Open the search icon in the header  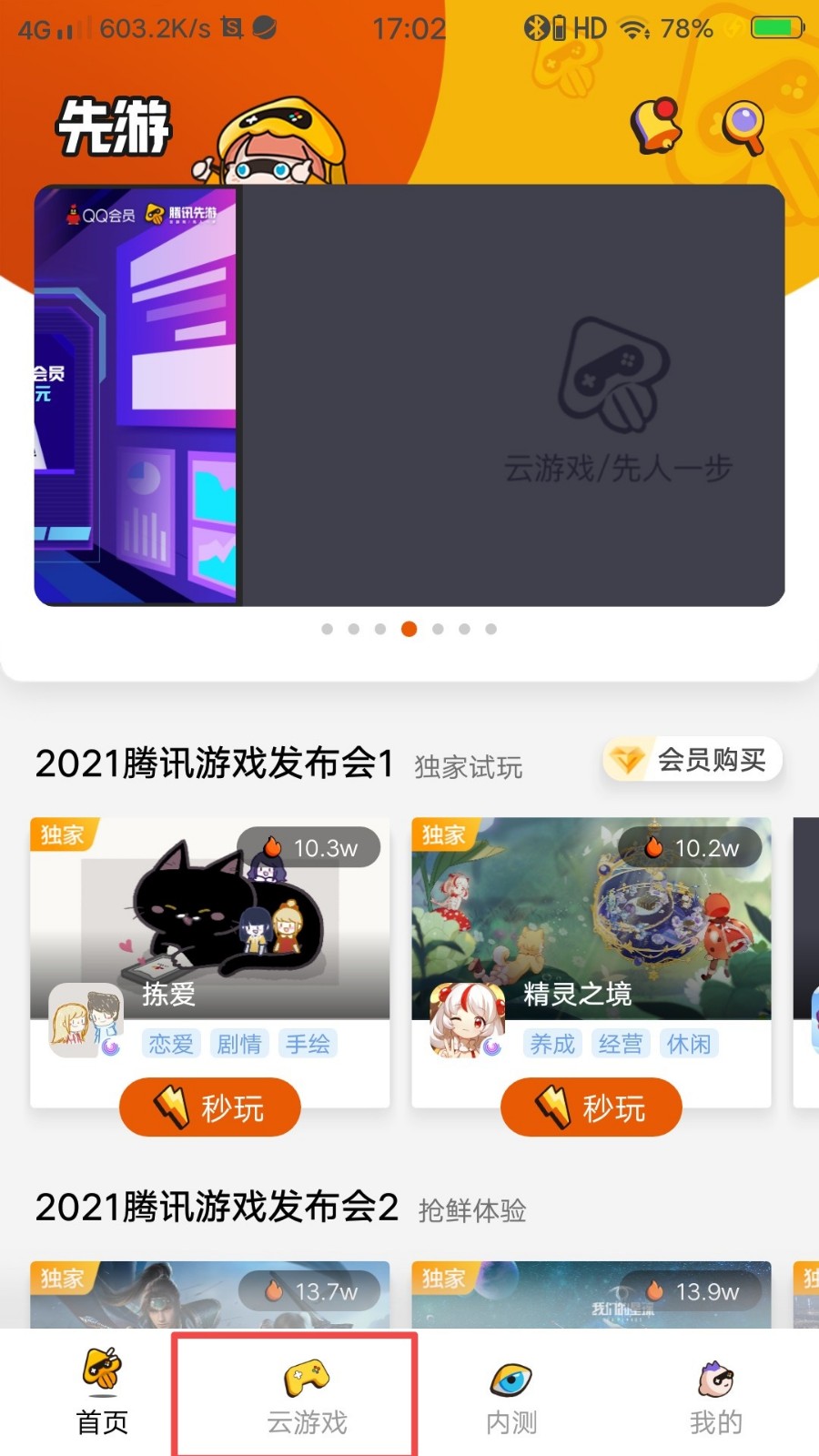coord(742,127)
